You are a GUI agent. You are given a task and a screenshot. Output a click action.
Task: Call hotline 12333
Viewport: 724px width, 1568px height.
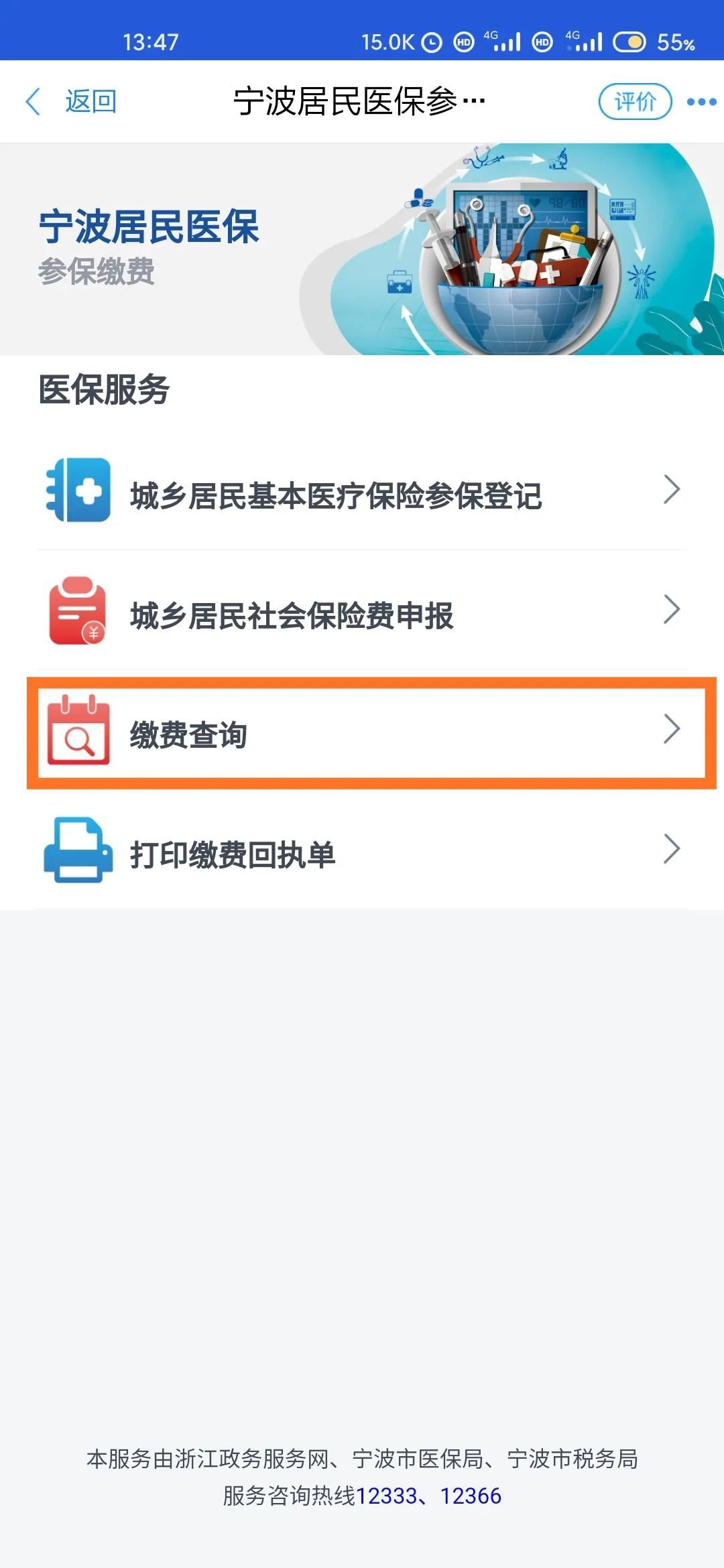(x=386, y=1496)
